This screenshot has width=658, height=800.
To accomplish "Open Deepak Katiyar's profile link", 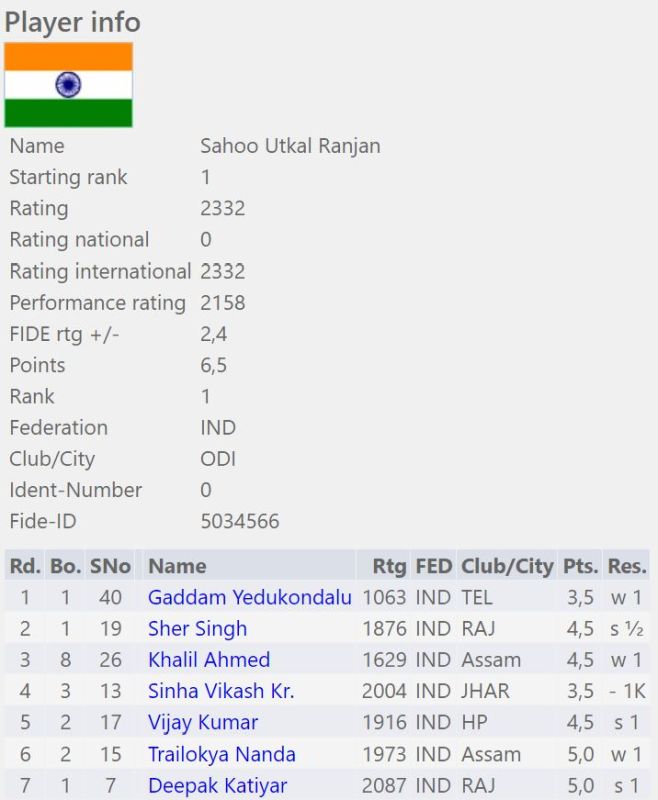I will (x=217, y=786).
